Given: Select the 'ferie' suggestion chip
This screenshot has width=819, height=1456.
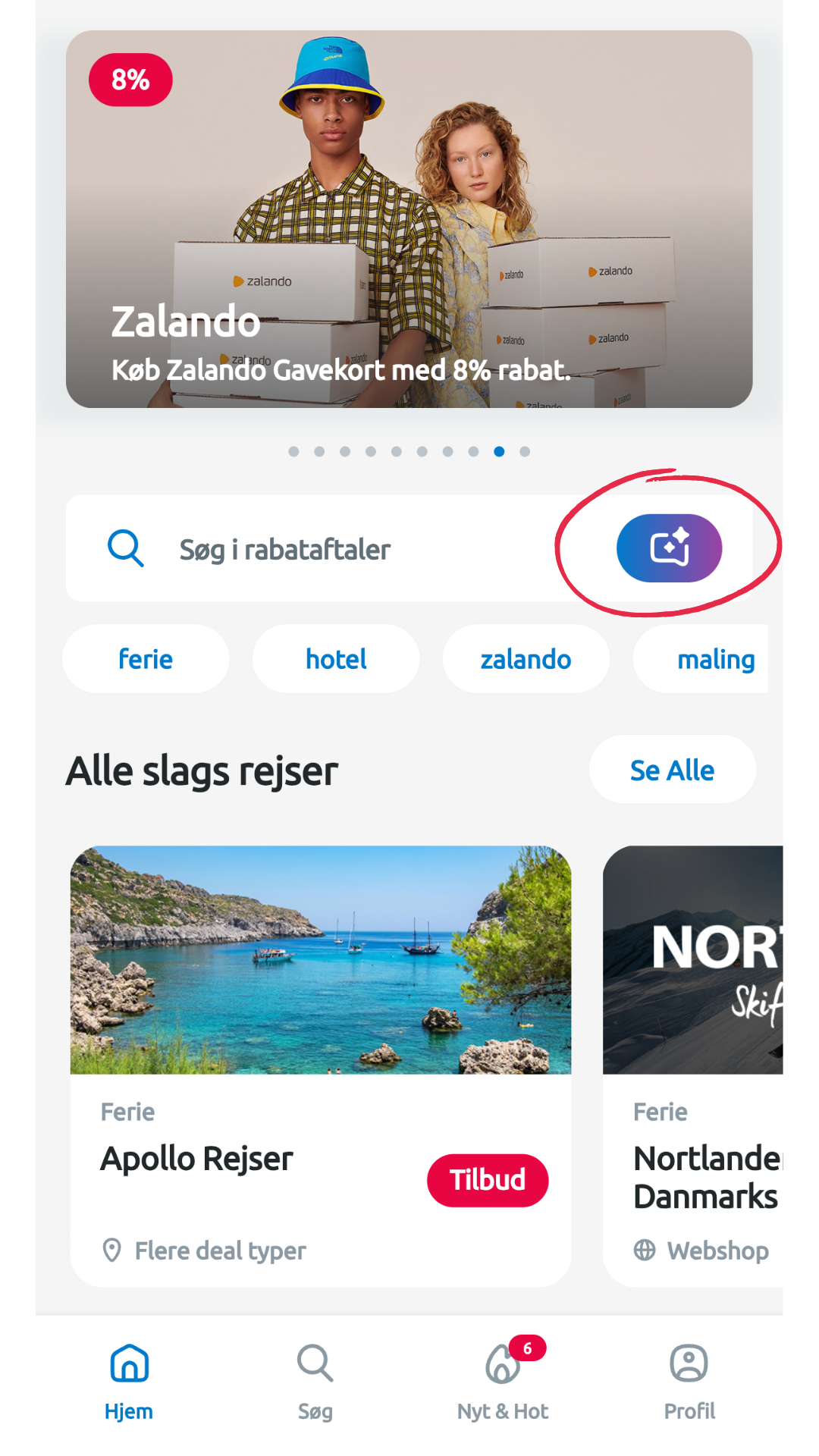Looking at the screenshot, I should pyautogui.click(x=146, y=659).
